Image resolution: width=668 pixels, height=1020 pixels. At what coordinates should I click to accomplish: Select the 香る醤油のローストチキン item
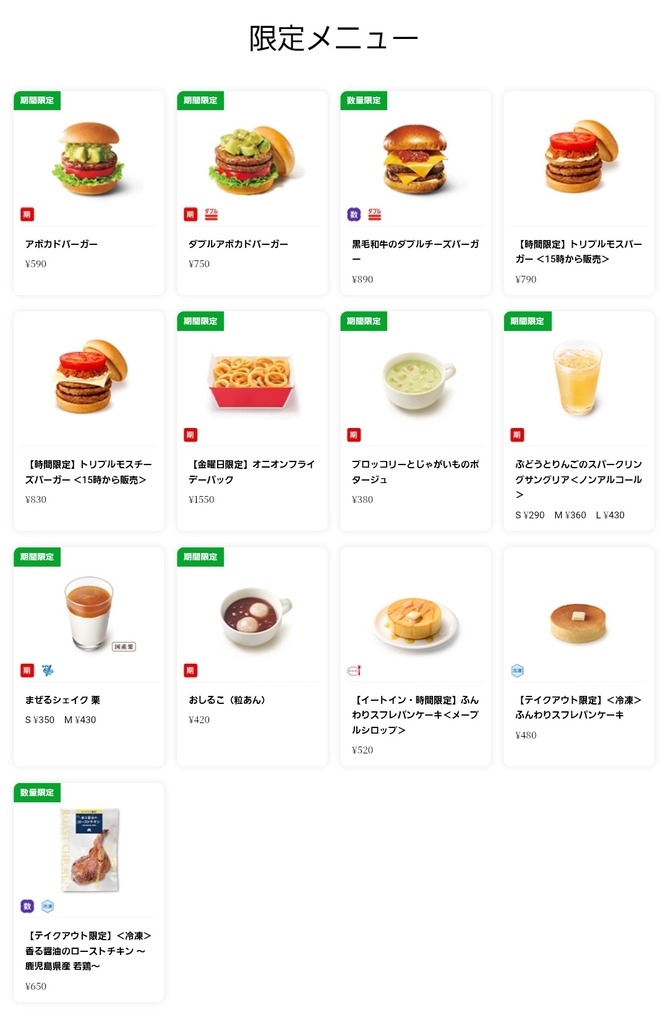(x=89, y=890)
